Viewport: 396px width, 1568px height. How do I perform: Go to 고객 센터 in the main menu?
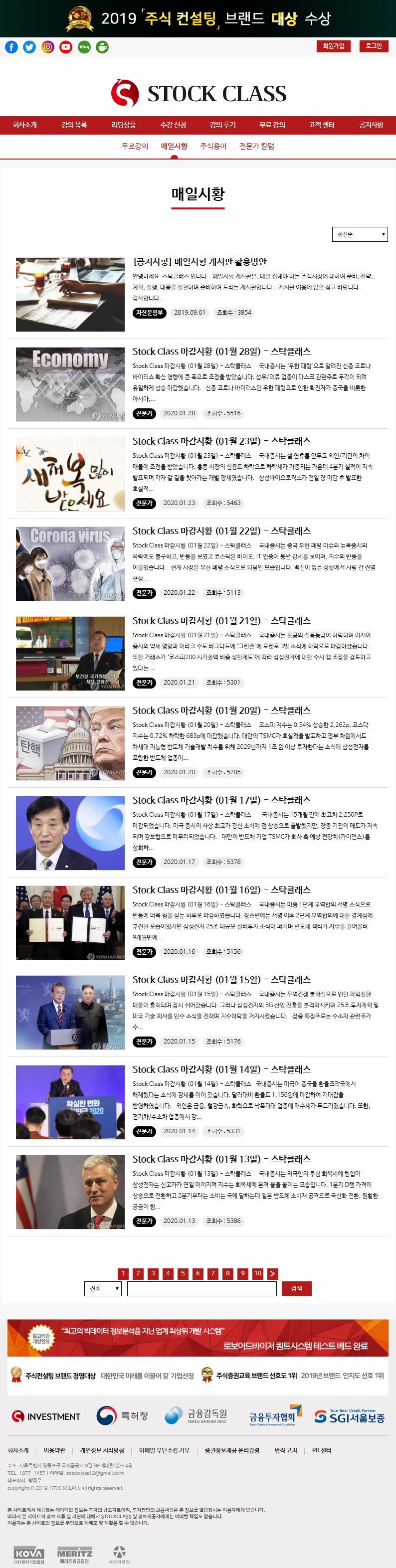[322, 125]
